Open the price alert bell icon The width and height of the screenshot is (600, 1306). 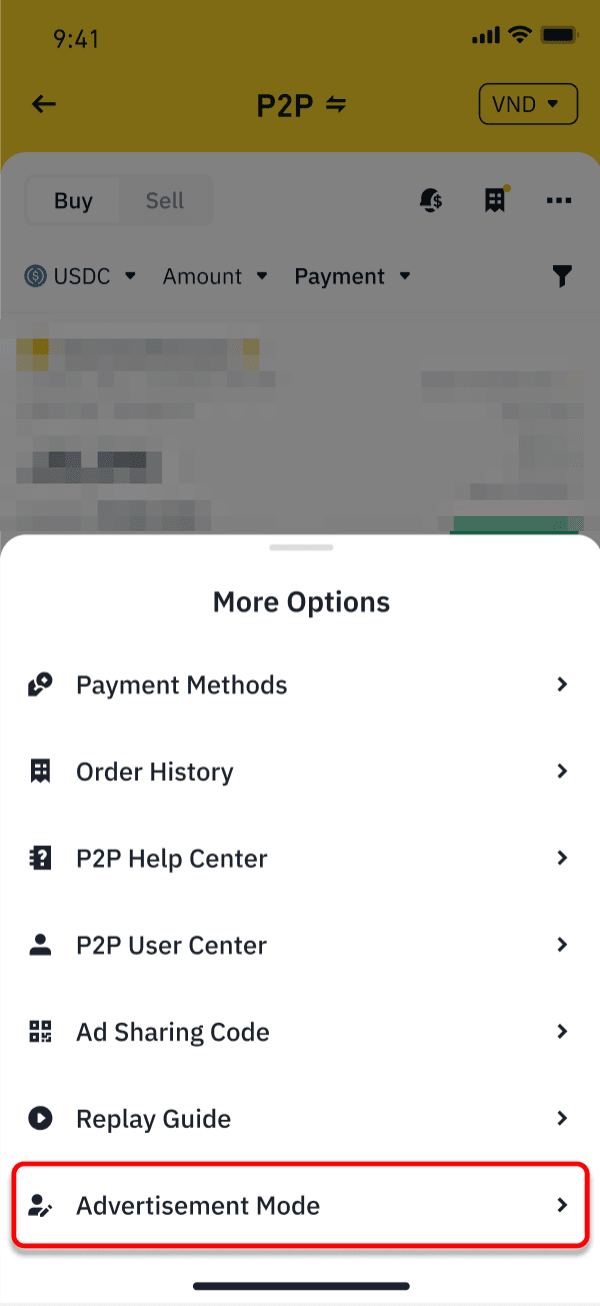point(431,200)
